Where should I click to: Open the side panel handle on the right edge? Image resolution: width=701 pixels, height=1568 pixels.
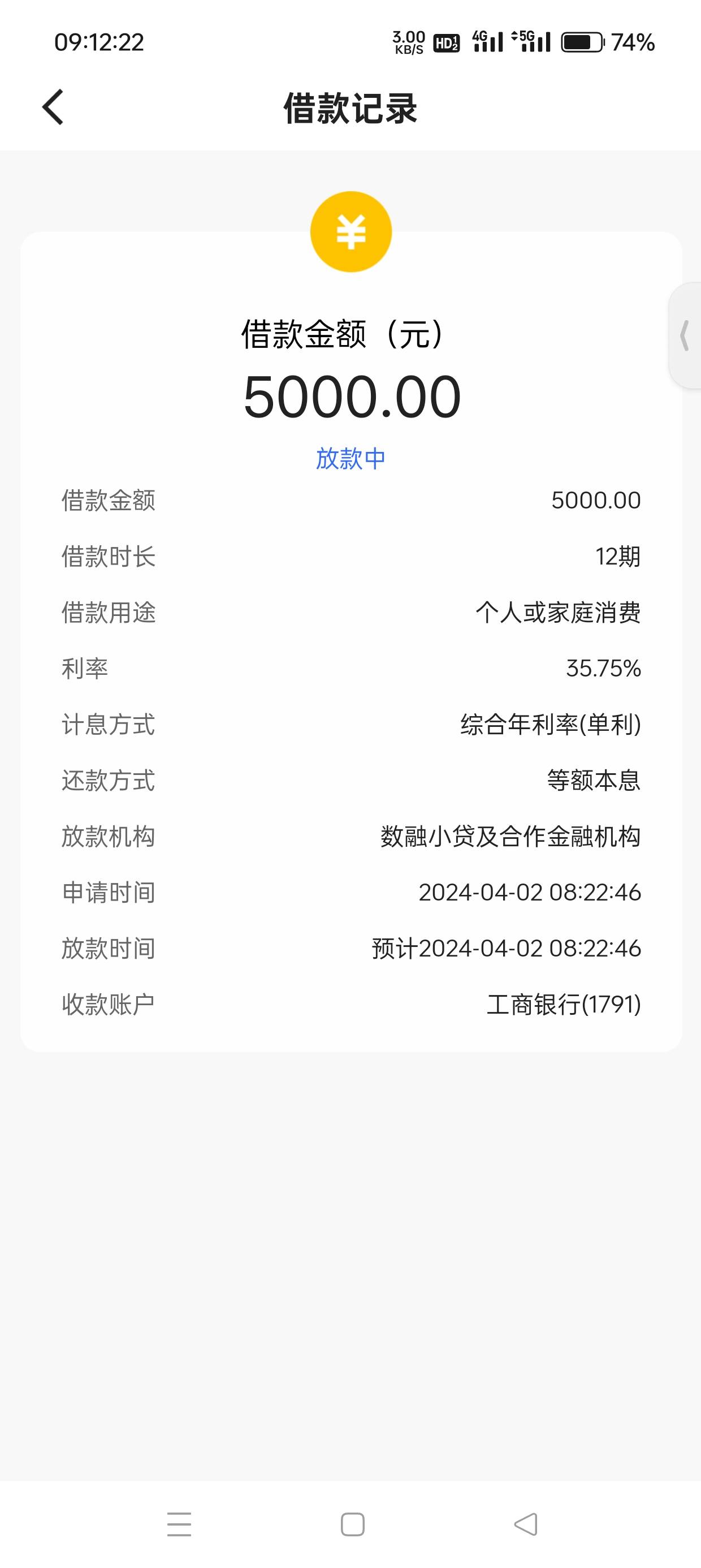pyautogui.click(x=685, y=335)
